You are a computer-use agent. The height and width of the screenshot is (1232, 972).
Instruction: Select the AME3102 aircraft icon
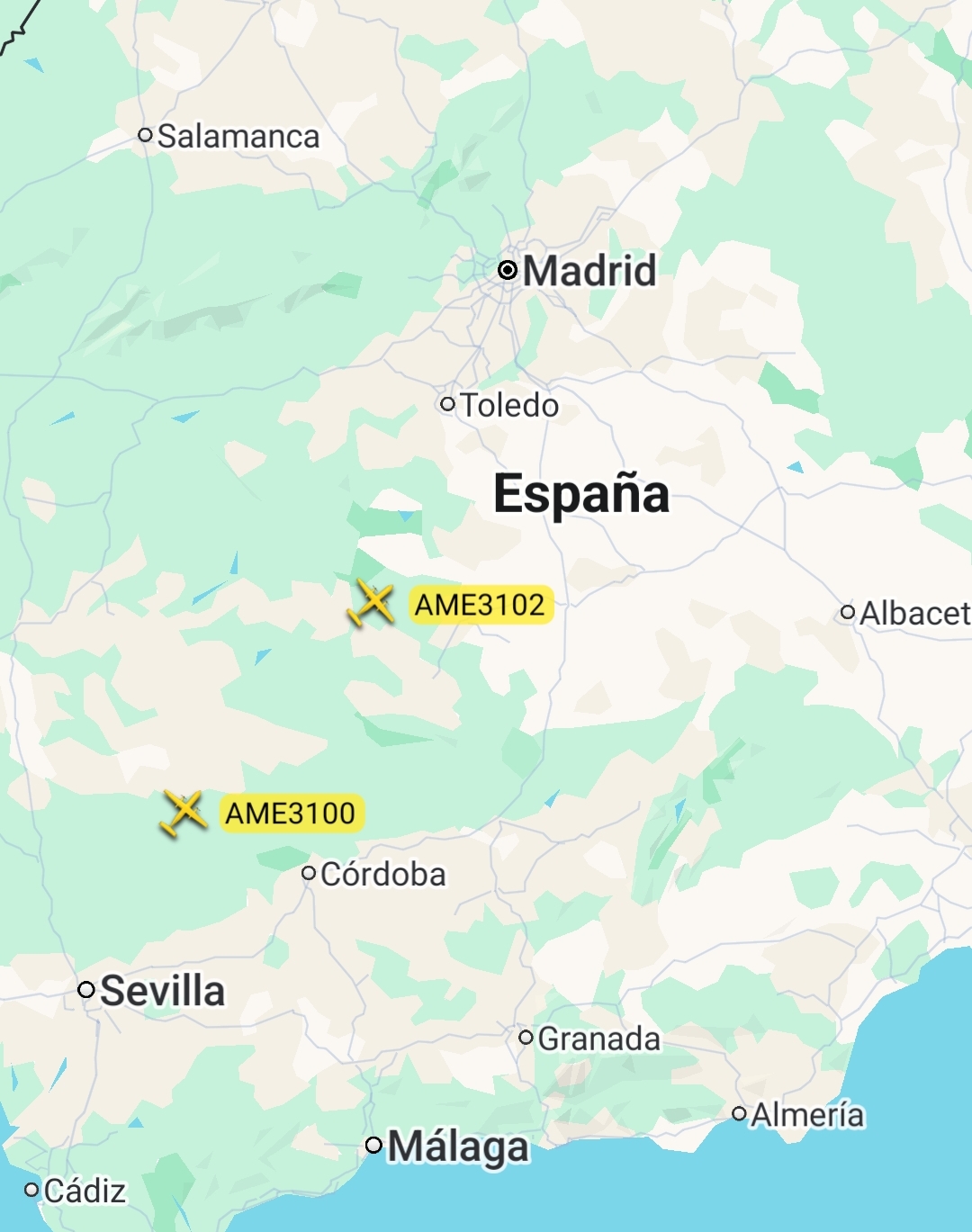(371, 604)
